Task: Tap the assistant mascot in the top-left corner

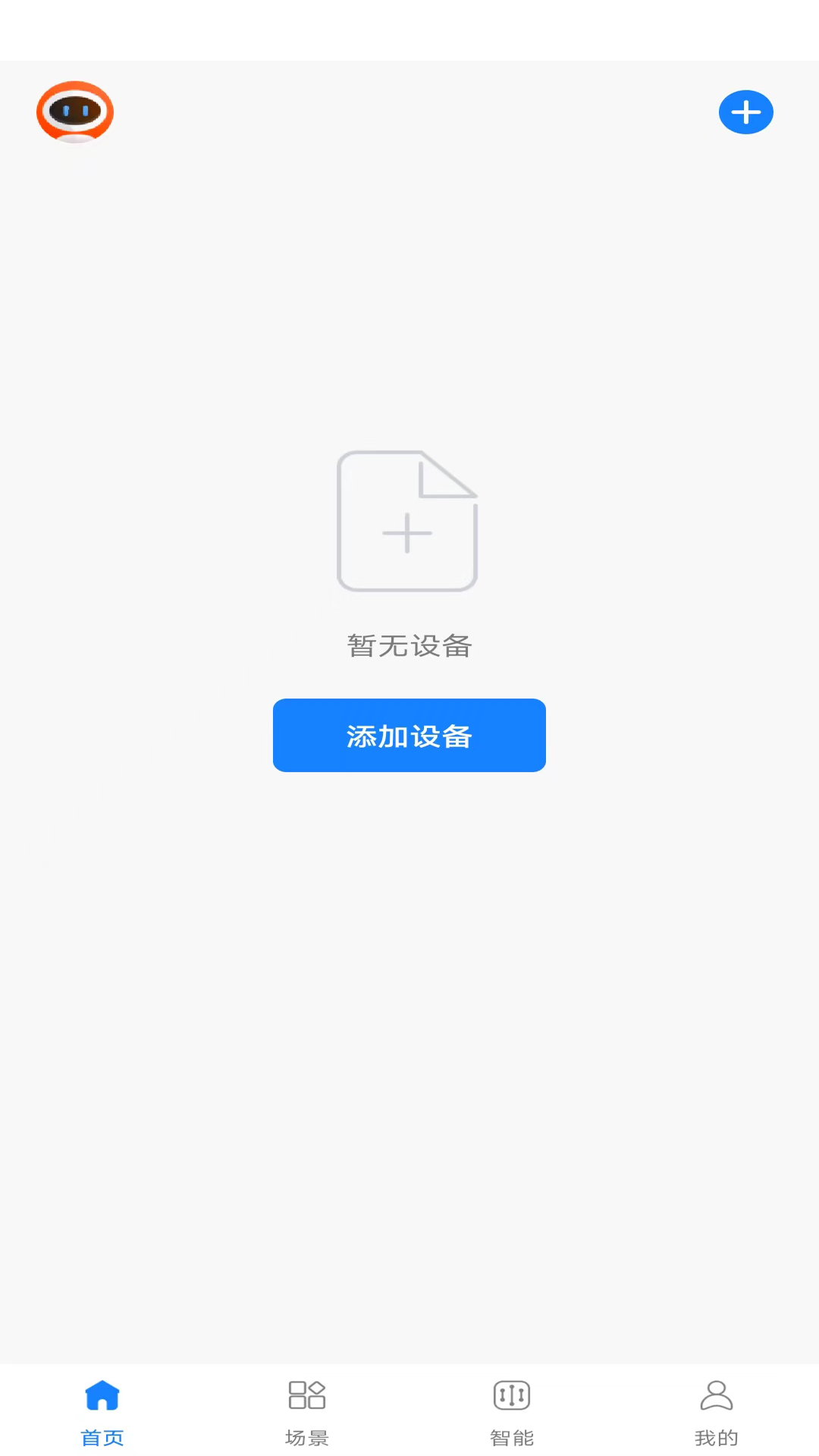Action: point(74,111)
